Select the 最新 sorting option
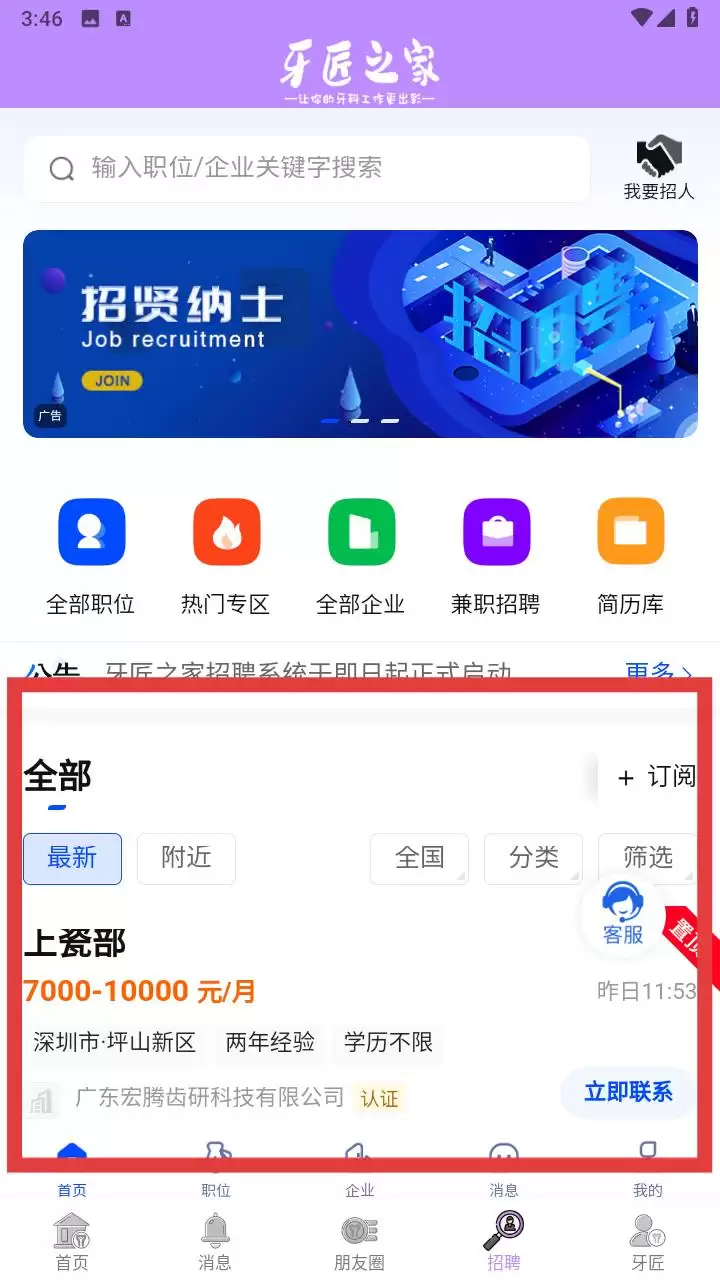Viewport: 720px width, 1280px height. (x=72, y=858)
